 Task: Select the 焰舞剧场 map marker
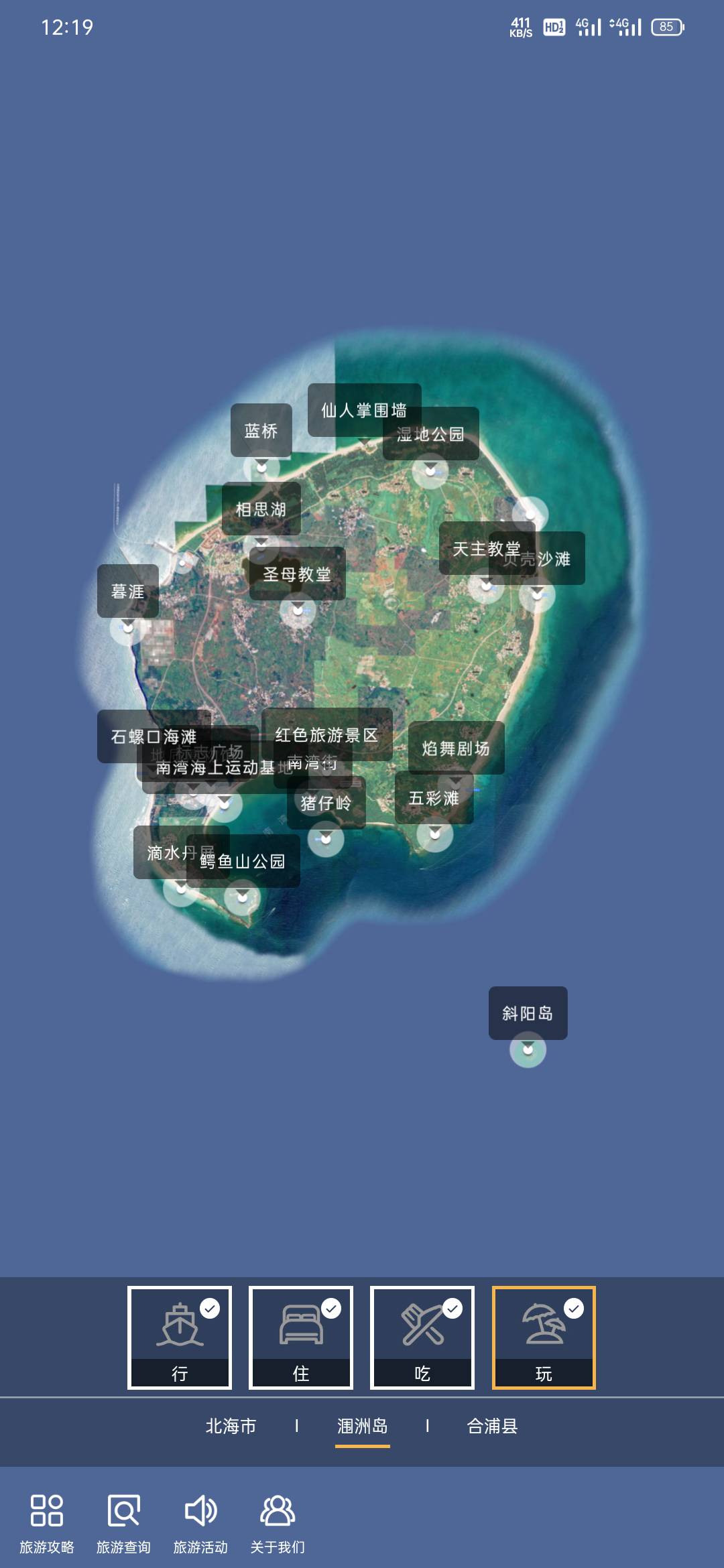pos(456,748)
